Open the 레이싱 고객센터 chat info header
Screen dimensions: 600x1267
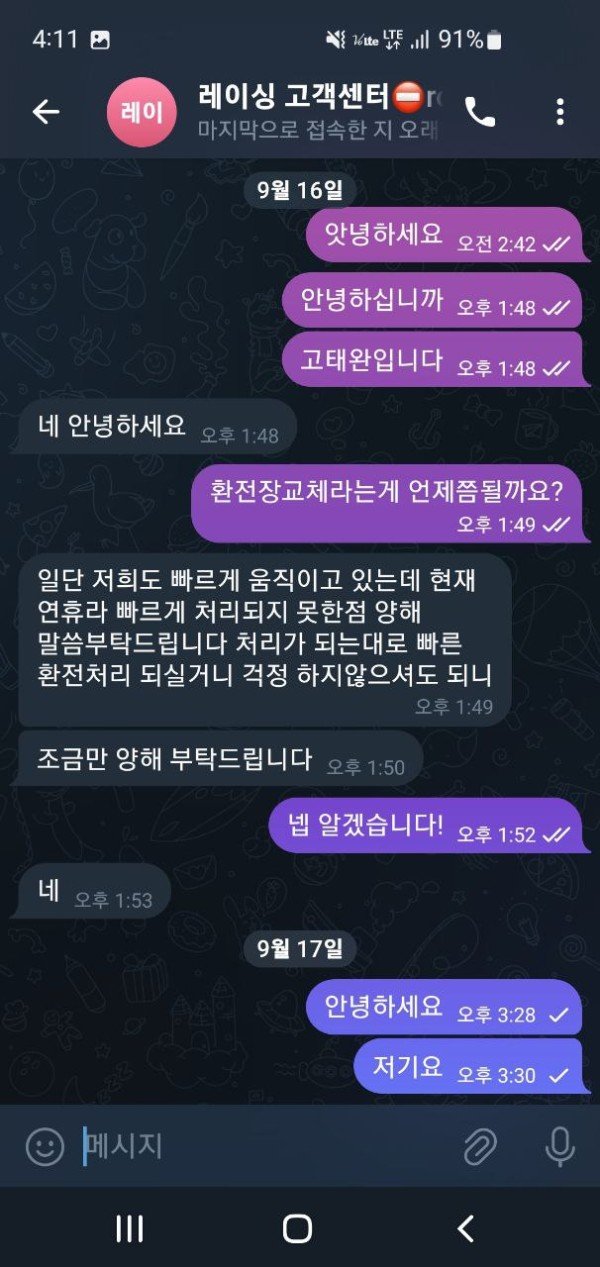click(320, 112)
